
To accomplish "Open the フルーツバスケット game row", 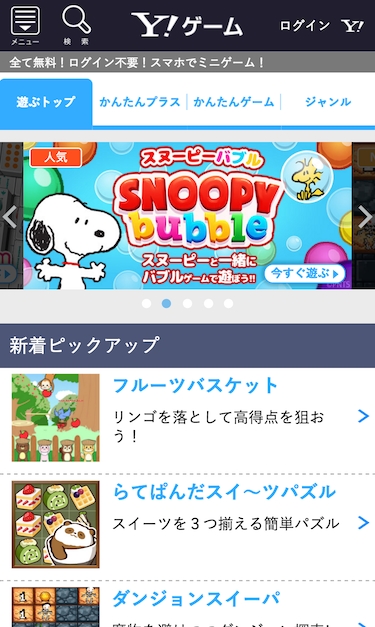I will pos(188,418).
